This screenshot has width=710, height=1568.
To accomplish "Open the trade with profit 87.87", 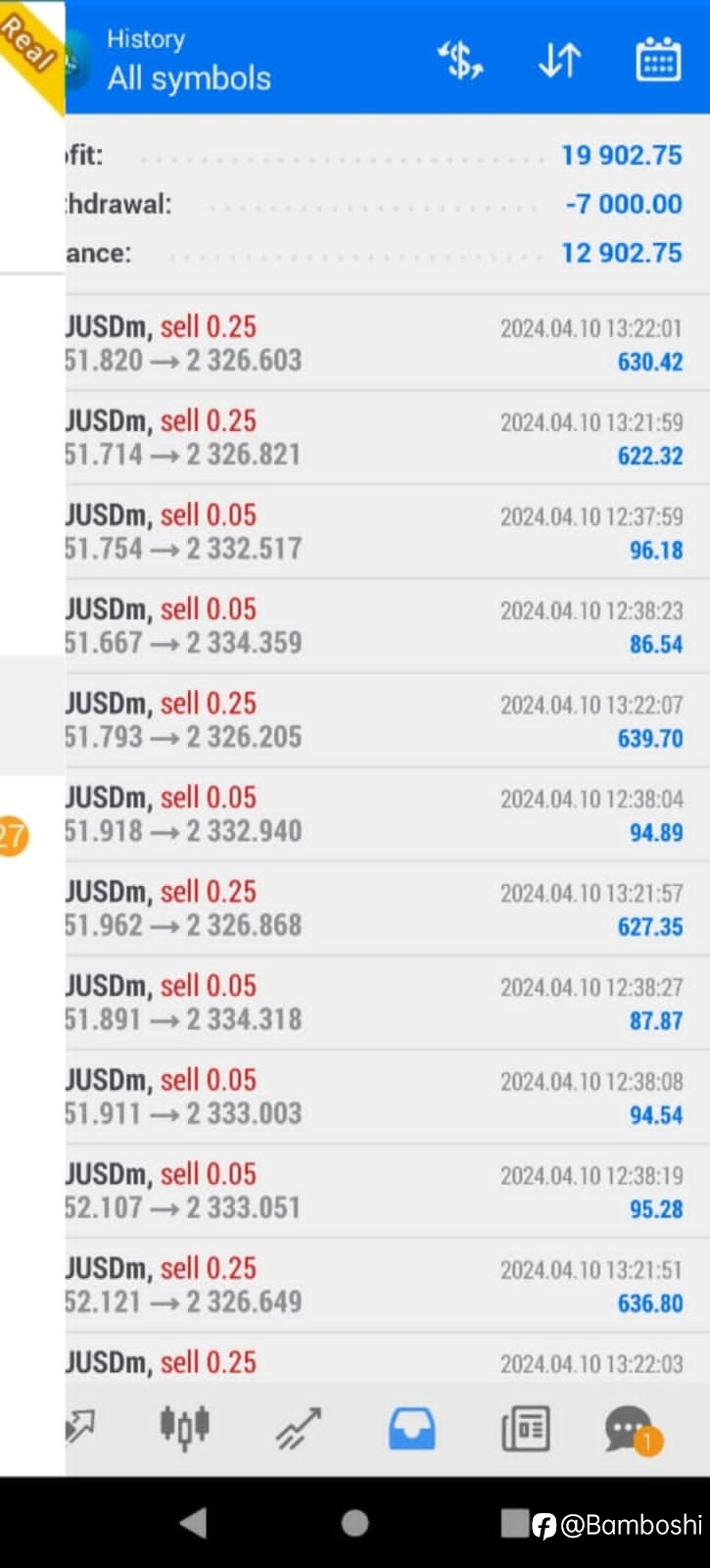I will click(388, 1002).
